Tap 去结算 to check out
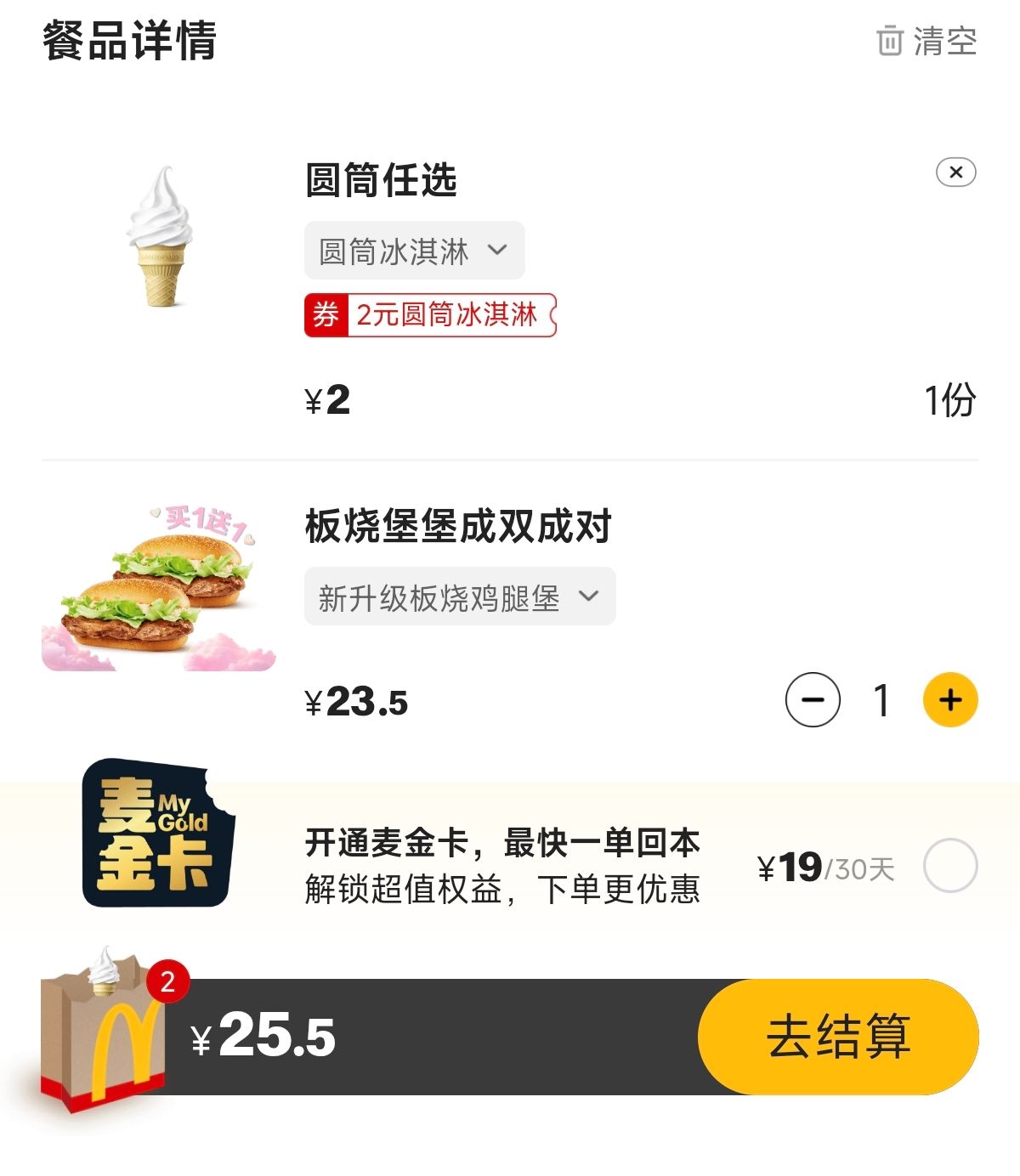 (x=837, y=1037)
